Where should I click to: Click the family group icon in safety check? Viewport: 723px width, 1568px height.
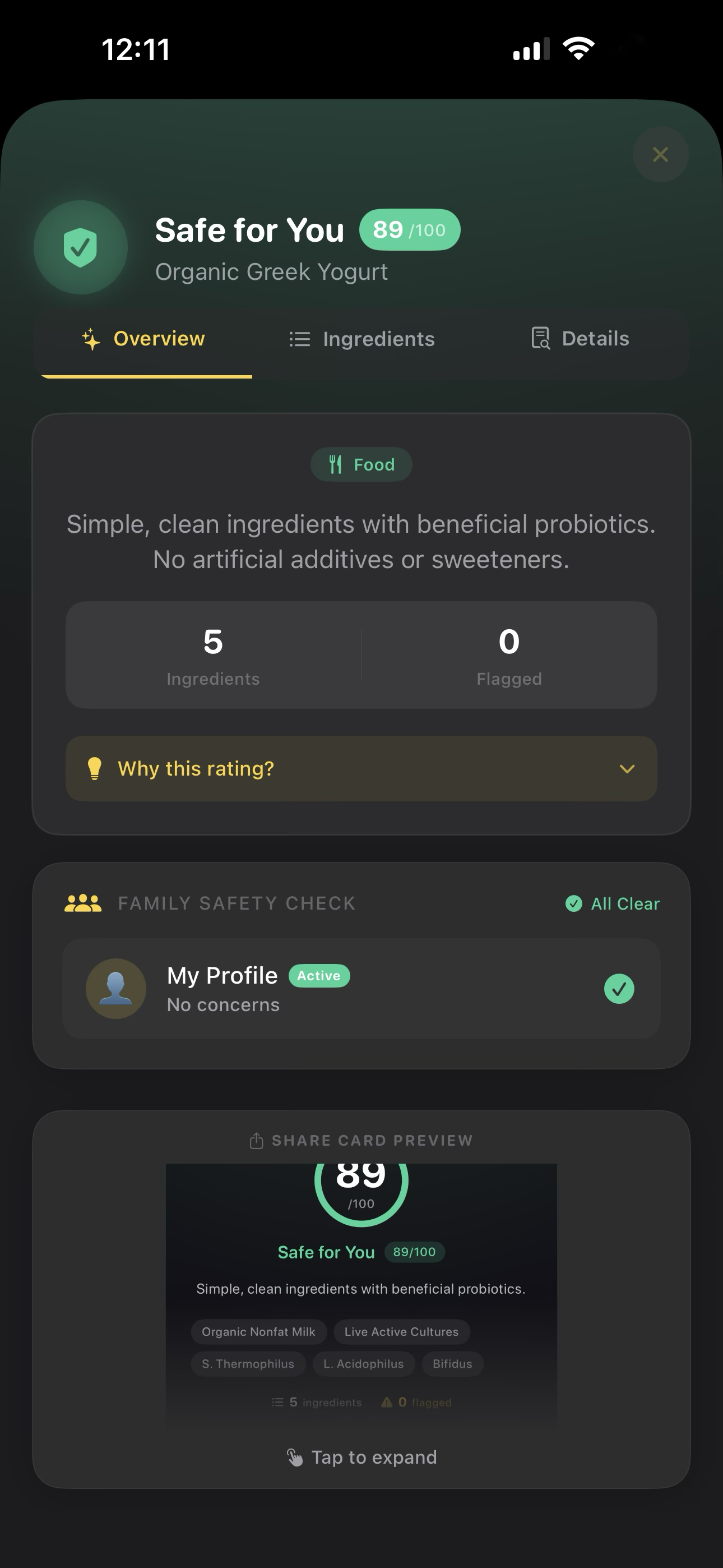(82, 903)
